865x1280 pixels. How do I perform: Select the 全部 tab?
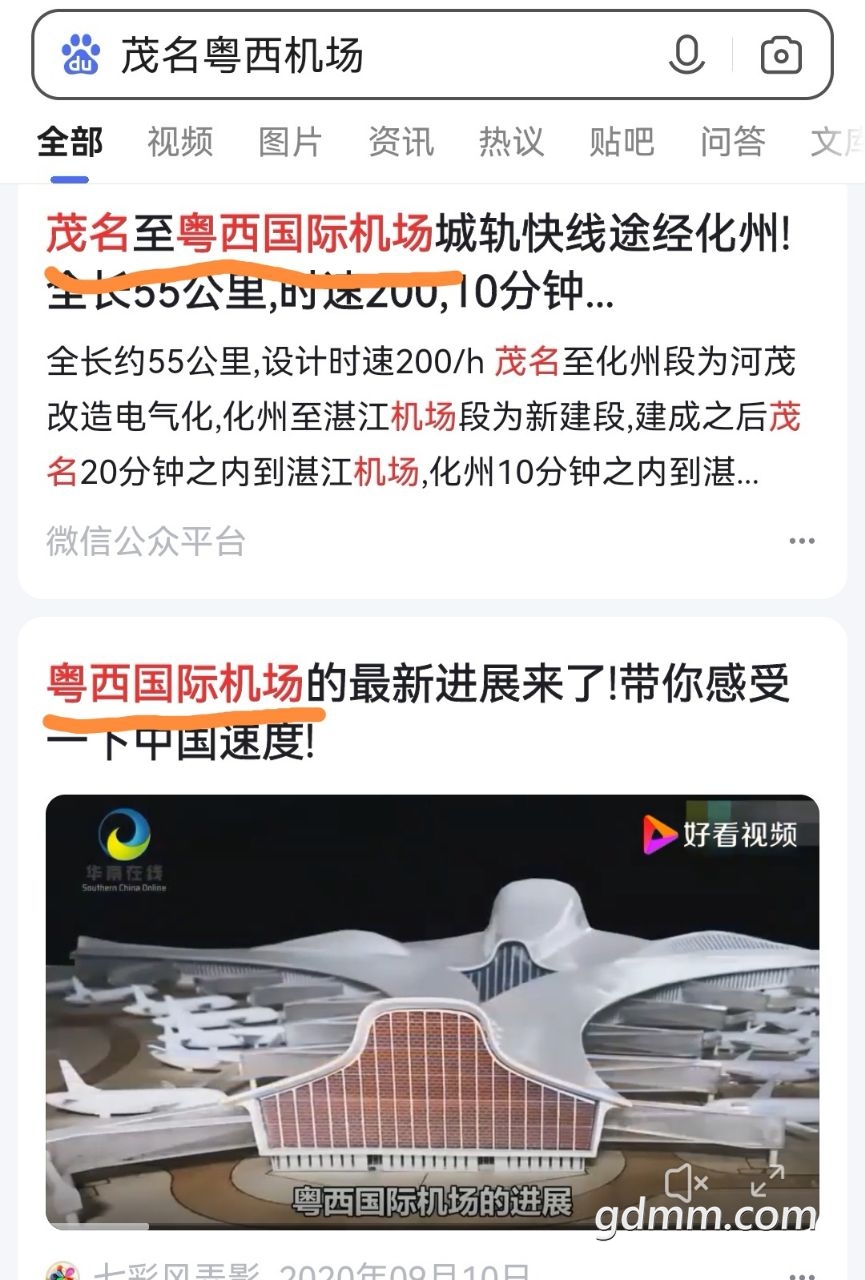pos(70,142)
